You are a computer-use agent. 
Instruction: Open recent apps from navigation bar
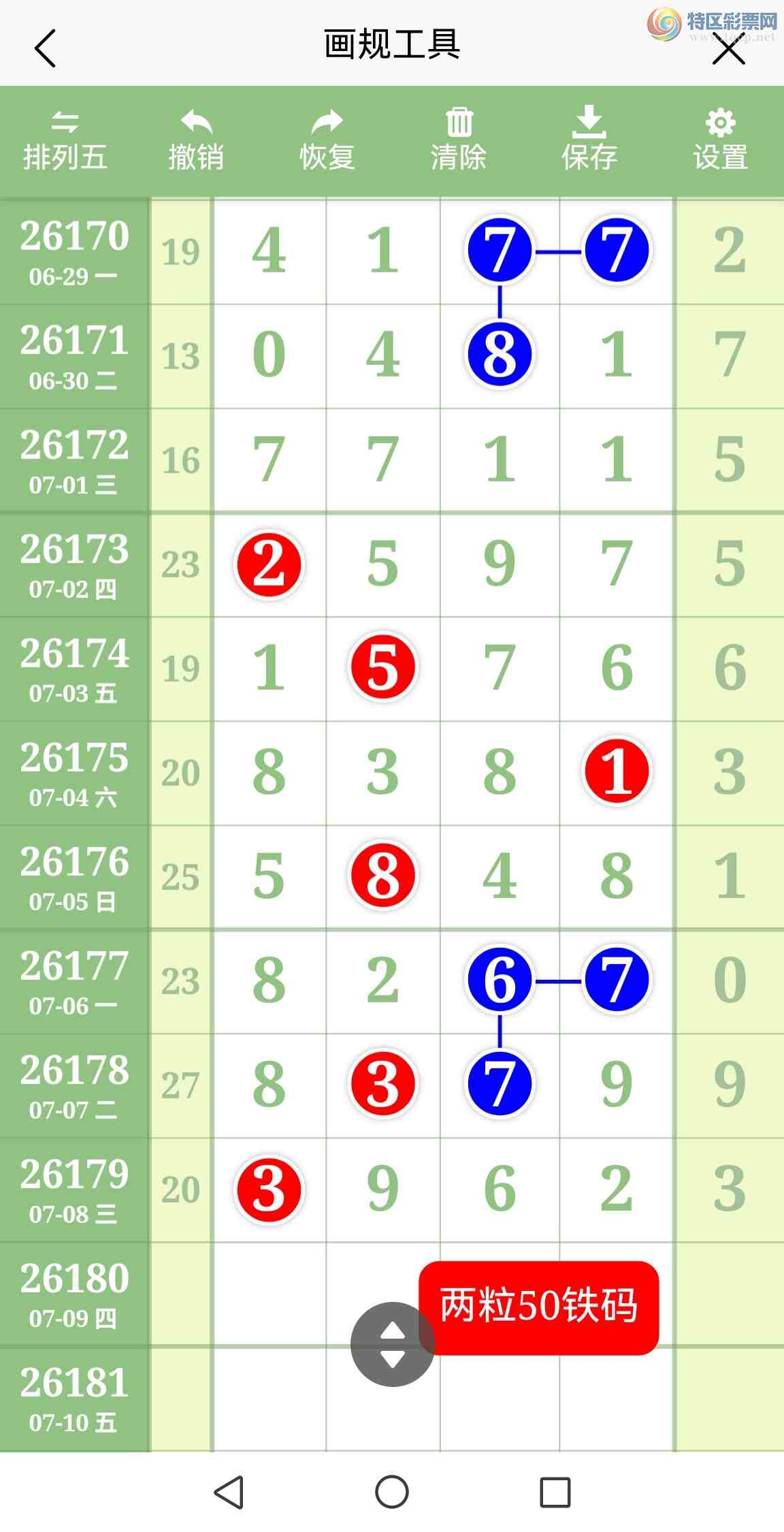pyautogui.click(x=555, y=1493)
